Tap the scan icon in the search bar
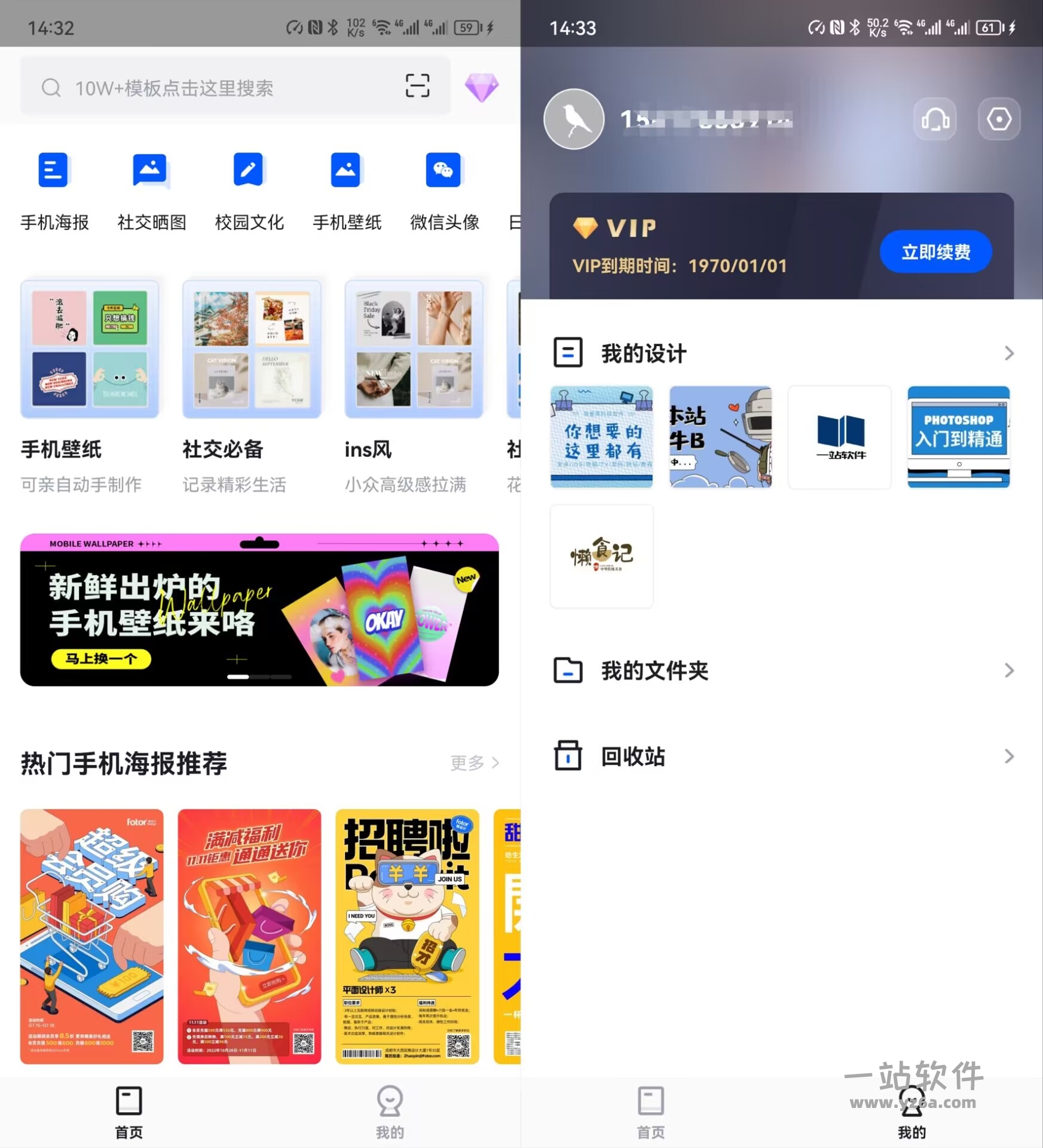This screenshot has height=1148, width=1043. 417,86
